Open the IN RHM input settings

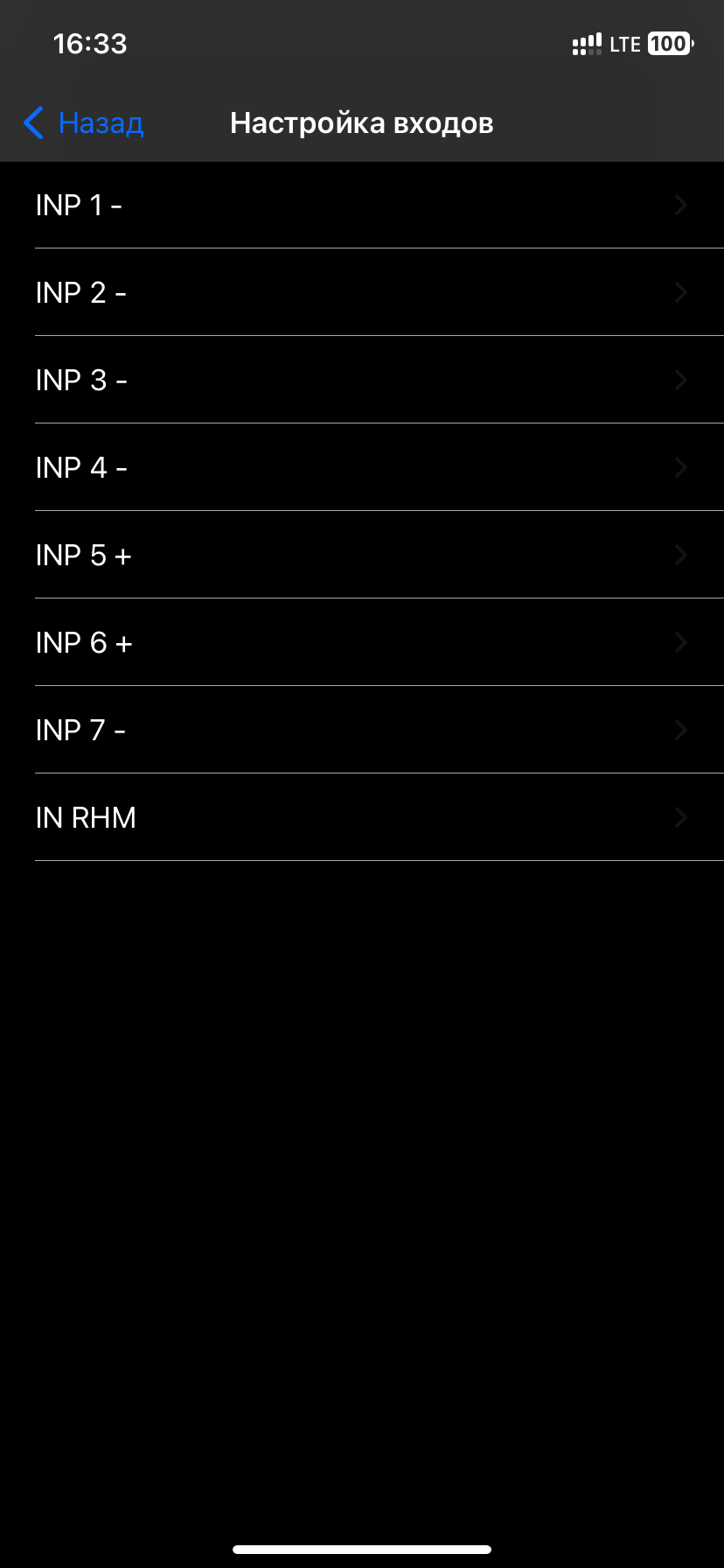[x=362, y=817]
